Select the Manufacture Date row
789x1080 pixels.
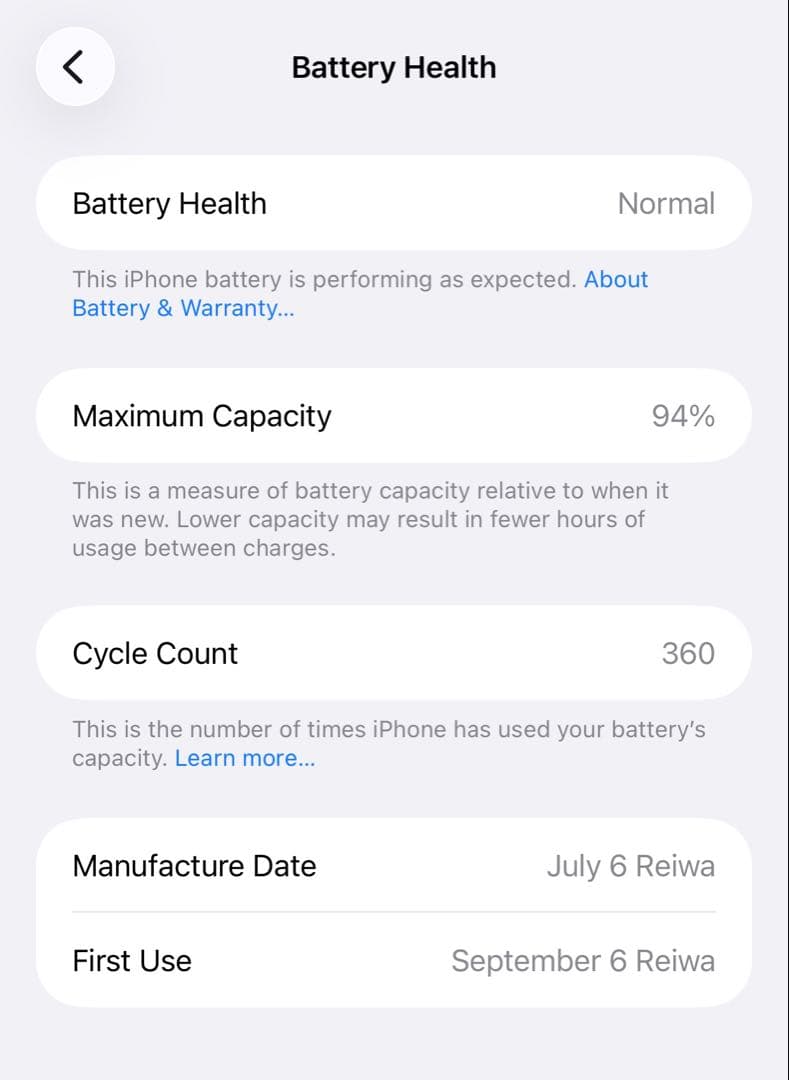[x=393, y=865]
